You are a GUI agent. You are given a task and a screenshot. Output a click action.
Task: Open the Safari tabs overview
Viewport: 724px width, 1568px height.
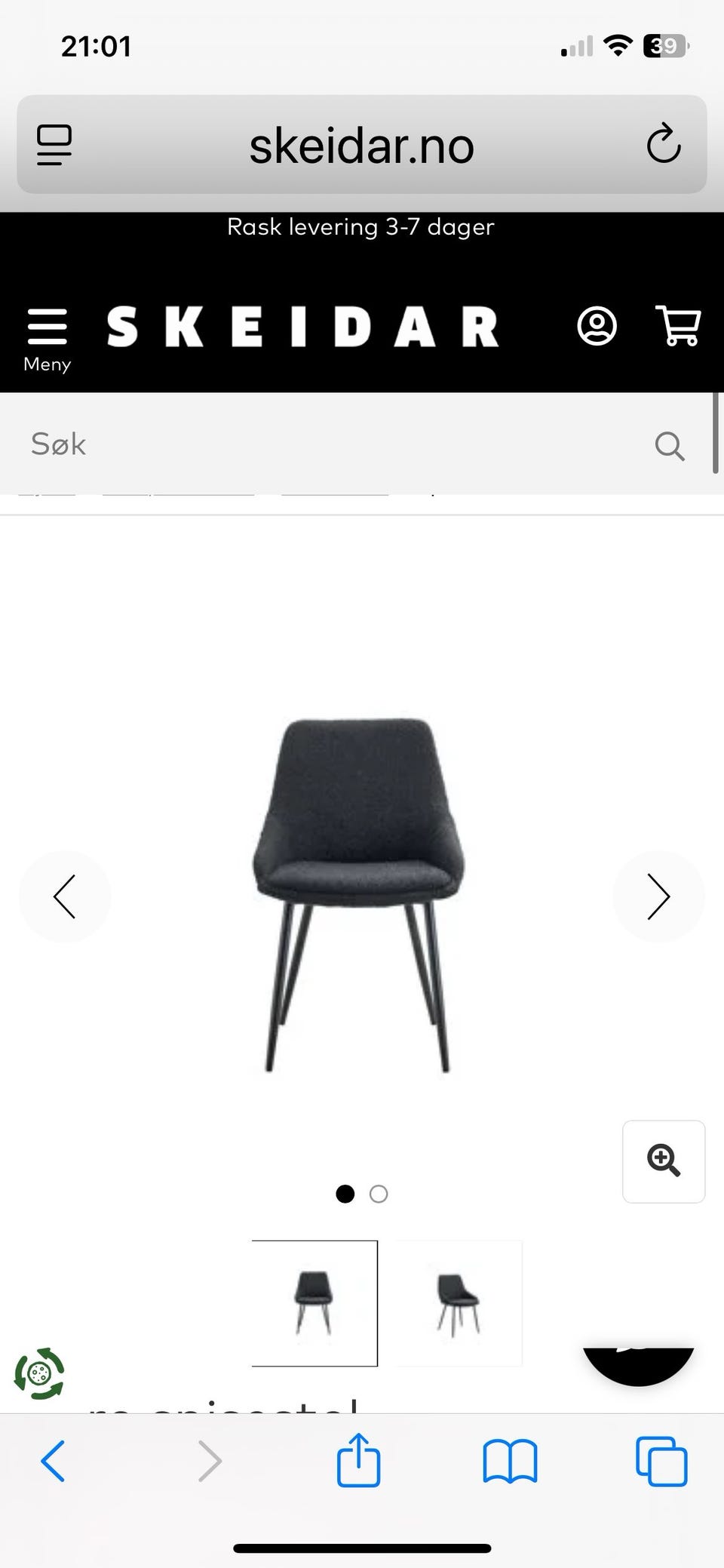(661, 1461)
